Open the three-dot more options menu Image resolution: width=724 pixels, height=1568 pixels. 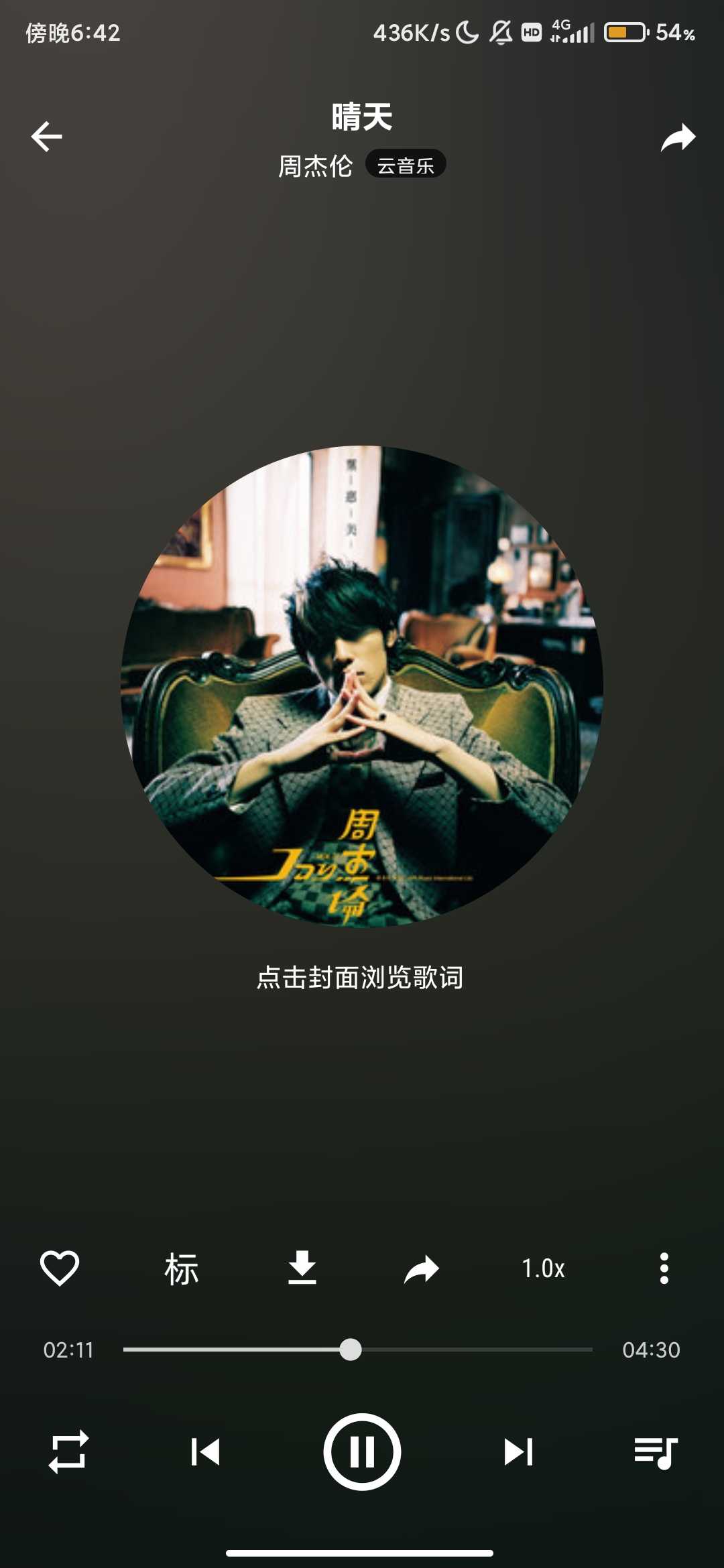coord(664,1268)
